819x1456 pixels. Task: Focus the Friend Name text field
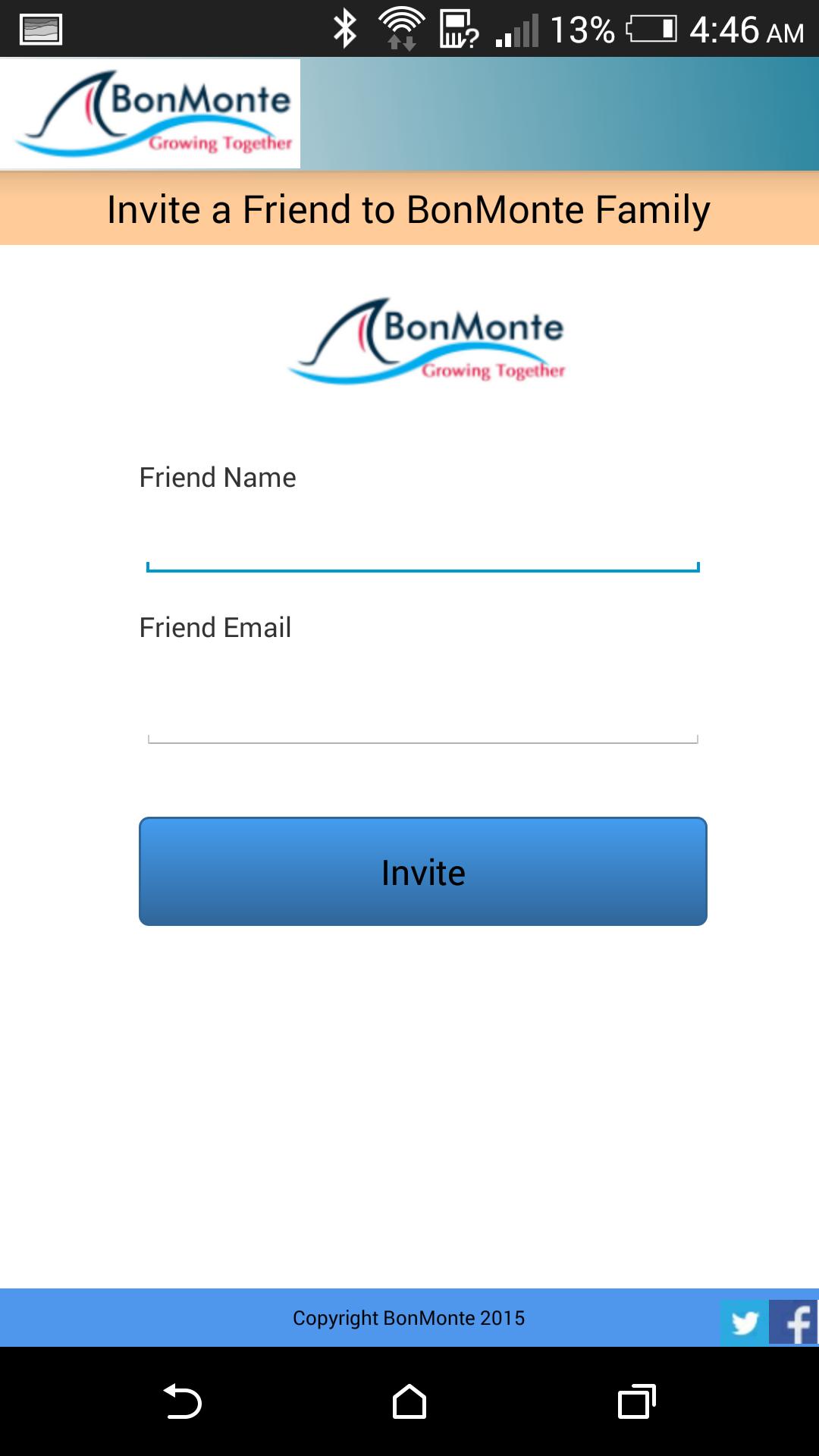pos(422,544)
